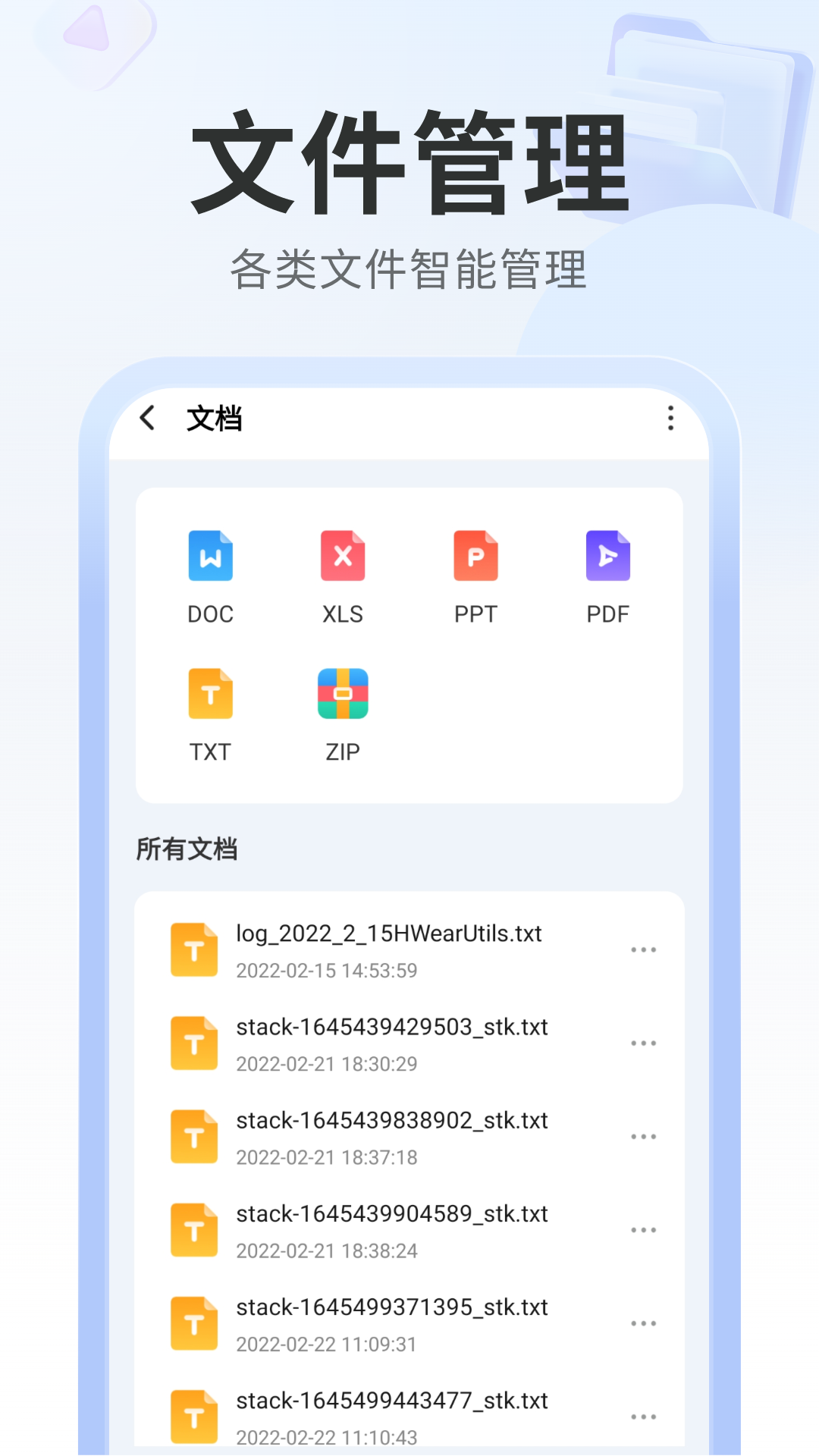Screen dimensions: 819x1456
Task: Click the file icon of stack-1645499443477_stk.txt
Action: [193, 1417]
